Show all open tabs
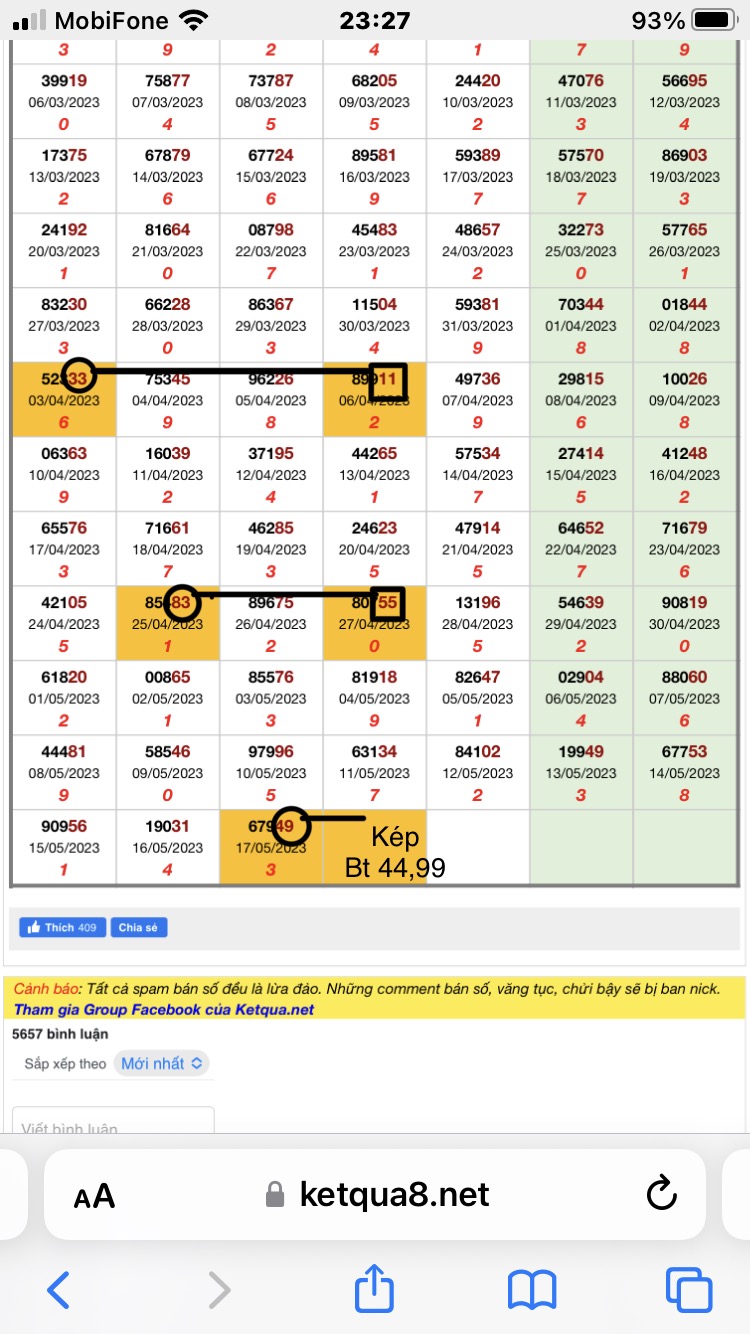 pyautogui.click(x=689, y=1290)
